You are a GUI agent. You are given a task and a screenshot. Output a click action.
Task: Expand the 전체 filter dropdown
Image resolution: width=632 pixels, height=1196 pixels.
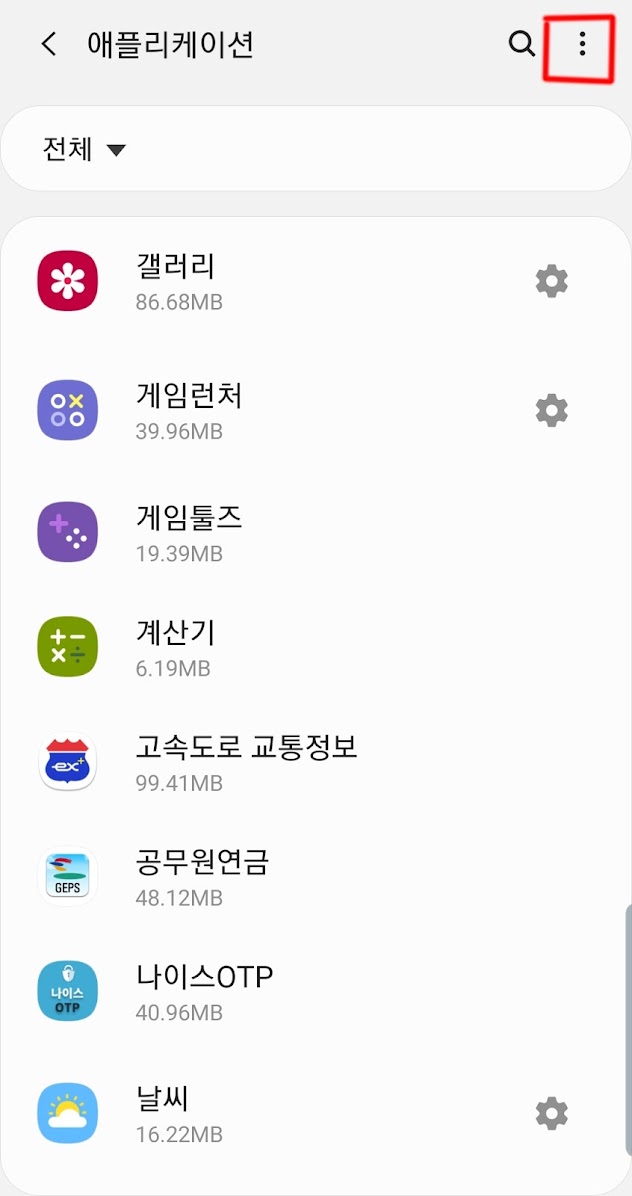click(x=84, y=150)
